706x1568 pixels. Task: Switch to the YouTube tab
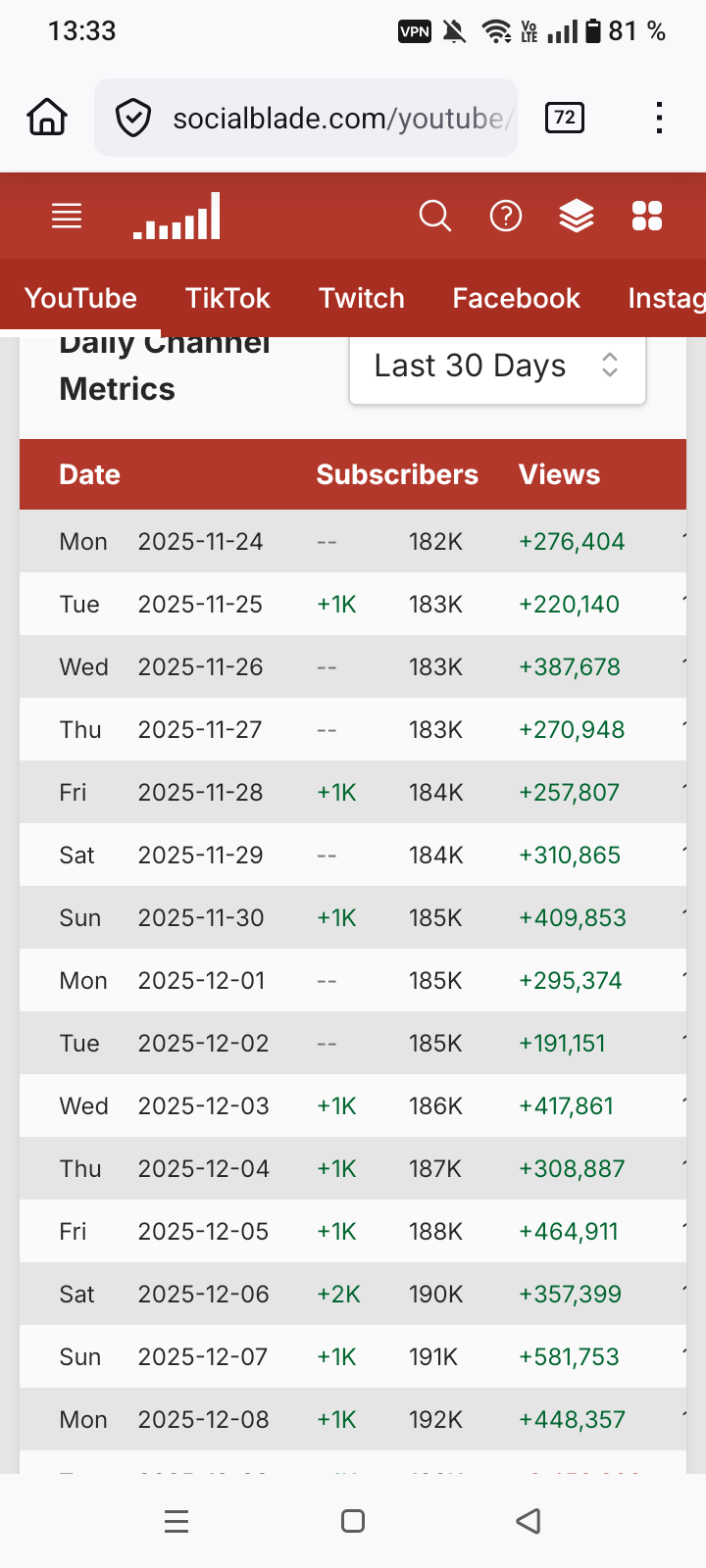click(80, 298)
